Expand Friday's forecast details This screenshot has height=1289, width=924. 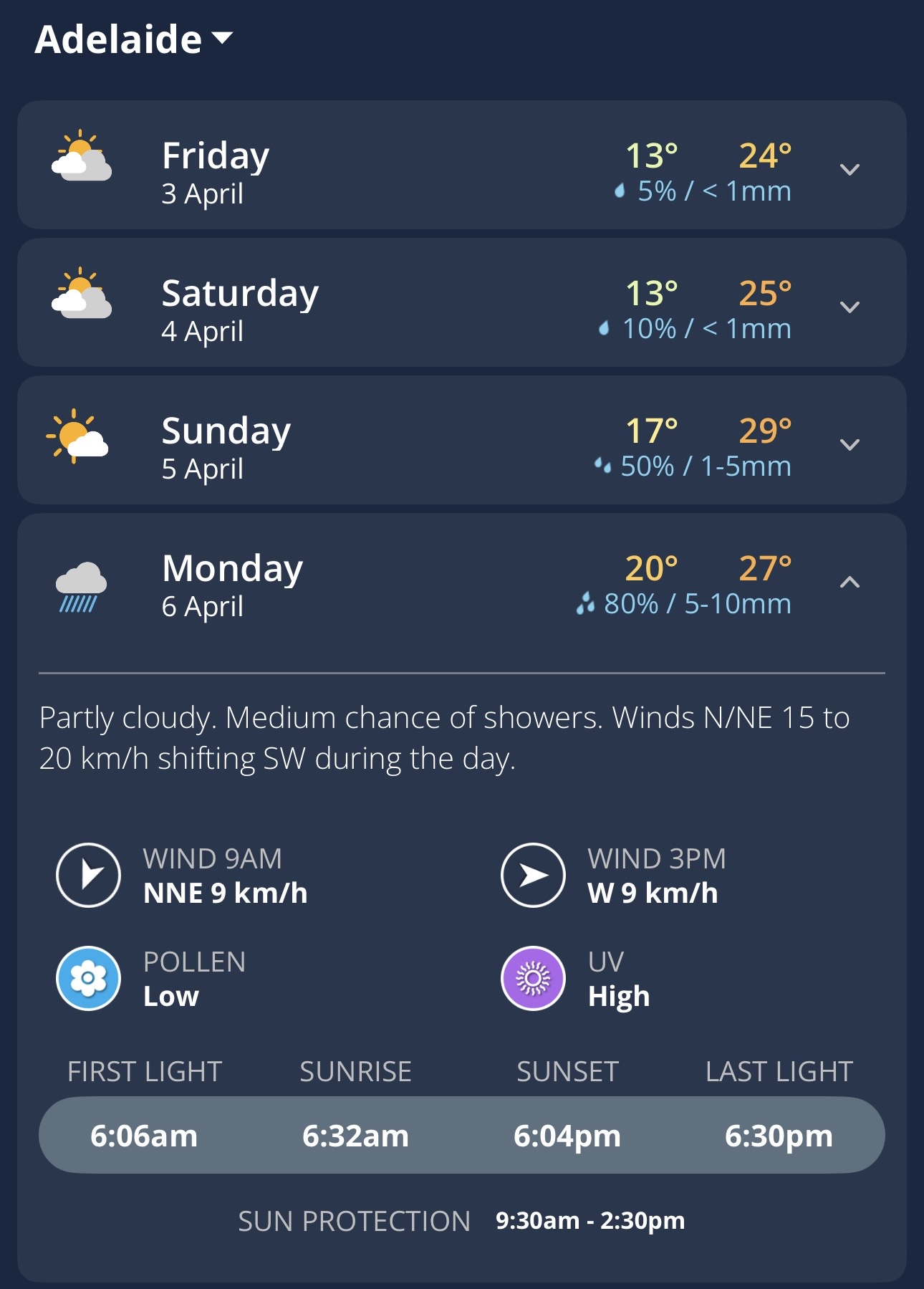(x=850, y=170)
